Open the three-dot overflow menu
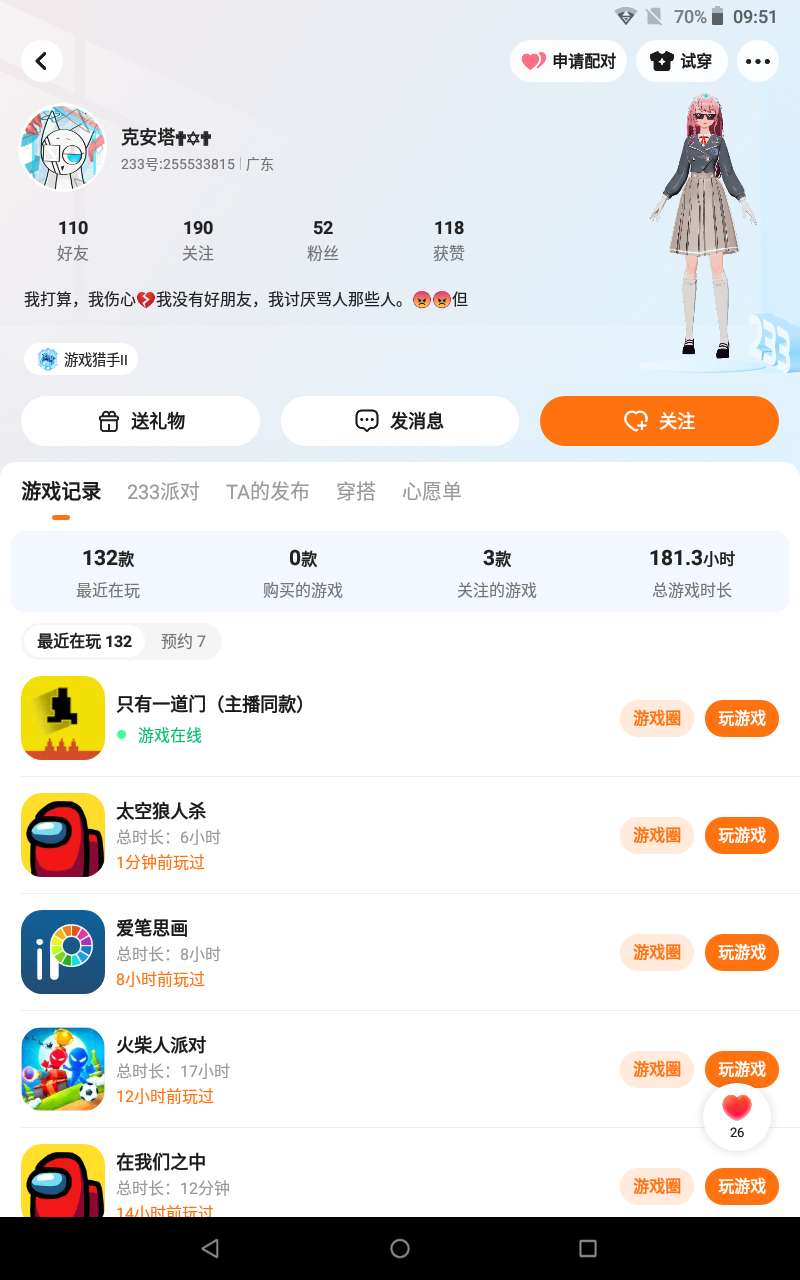Image resolution: width=800 pixels, height=1280 pixels. pyautogui.click(x=758, y=61)
